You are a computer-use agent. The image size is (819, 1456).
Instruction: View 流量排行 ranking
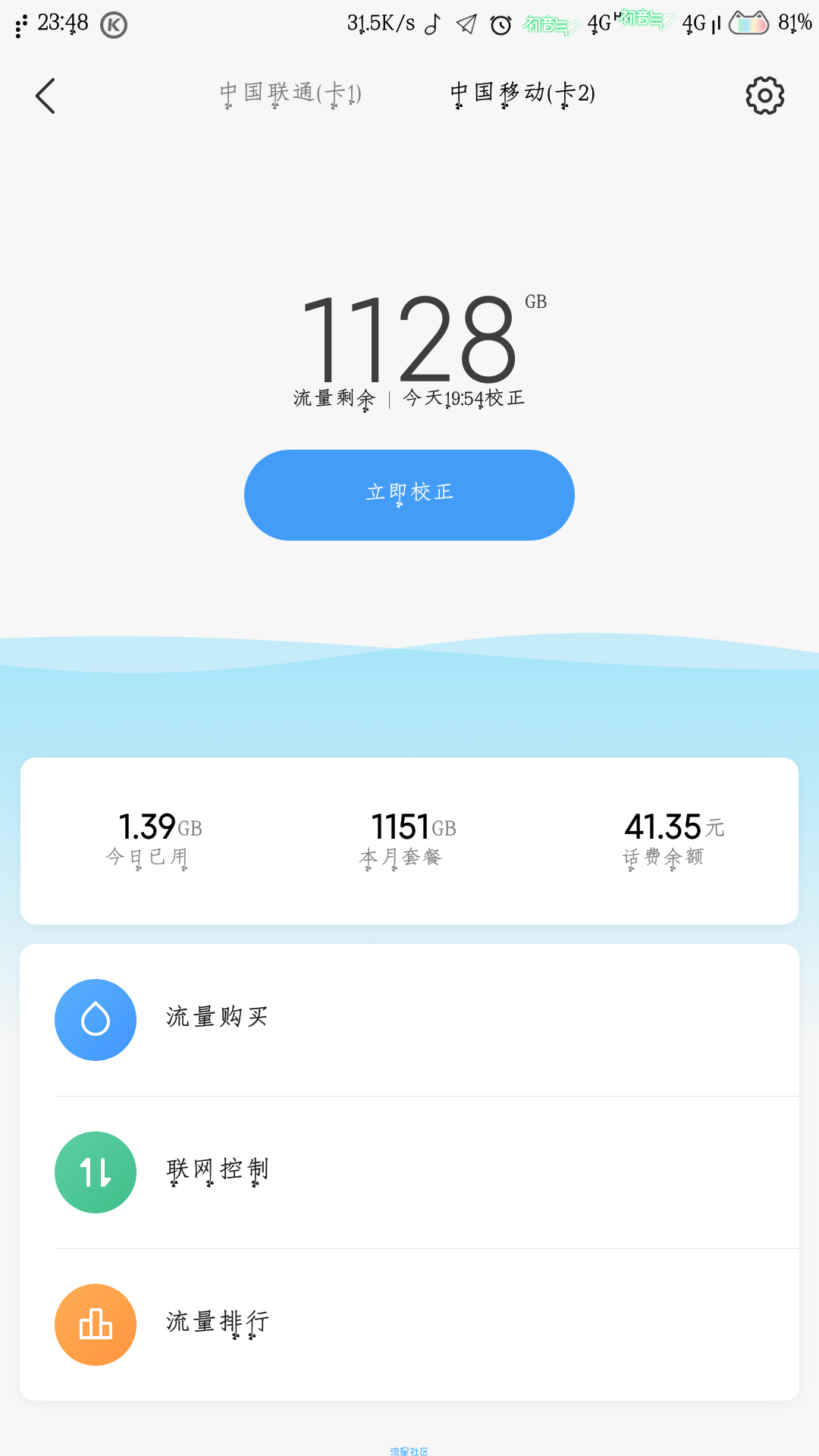(409, 1325)
